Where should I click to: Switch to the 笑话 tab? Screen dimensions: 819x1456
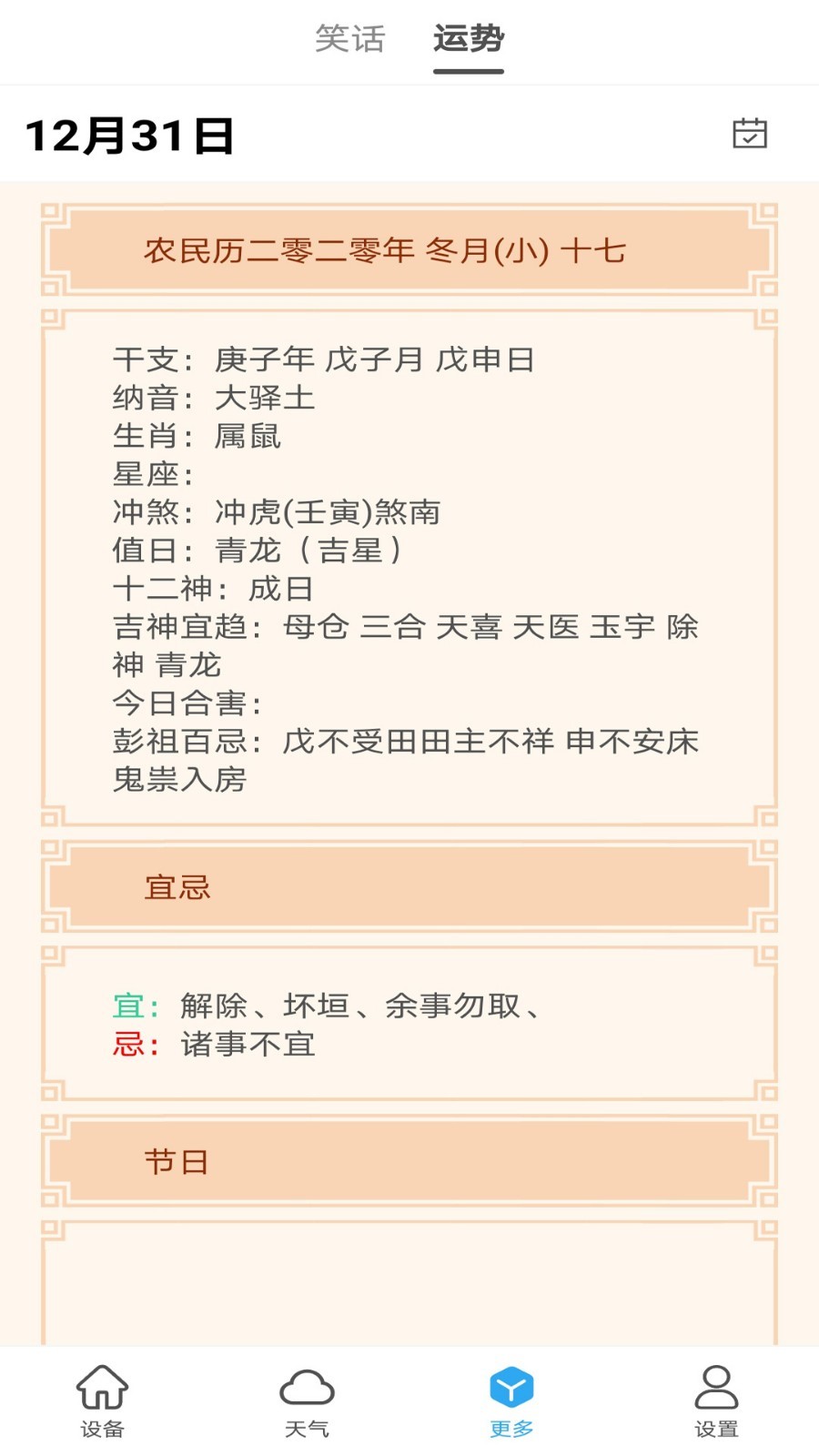point(350,38)
